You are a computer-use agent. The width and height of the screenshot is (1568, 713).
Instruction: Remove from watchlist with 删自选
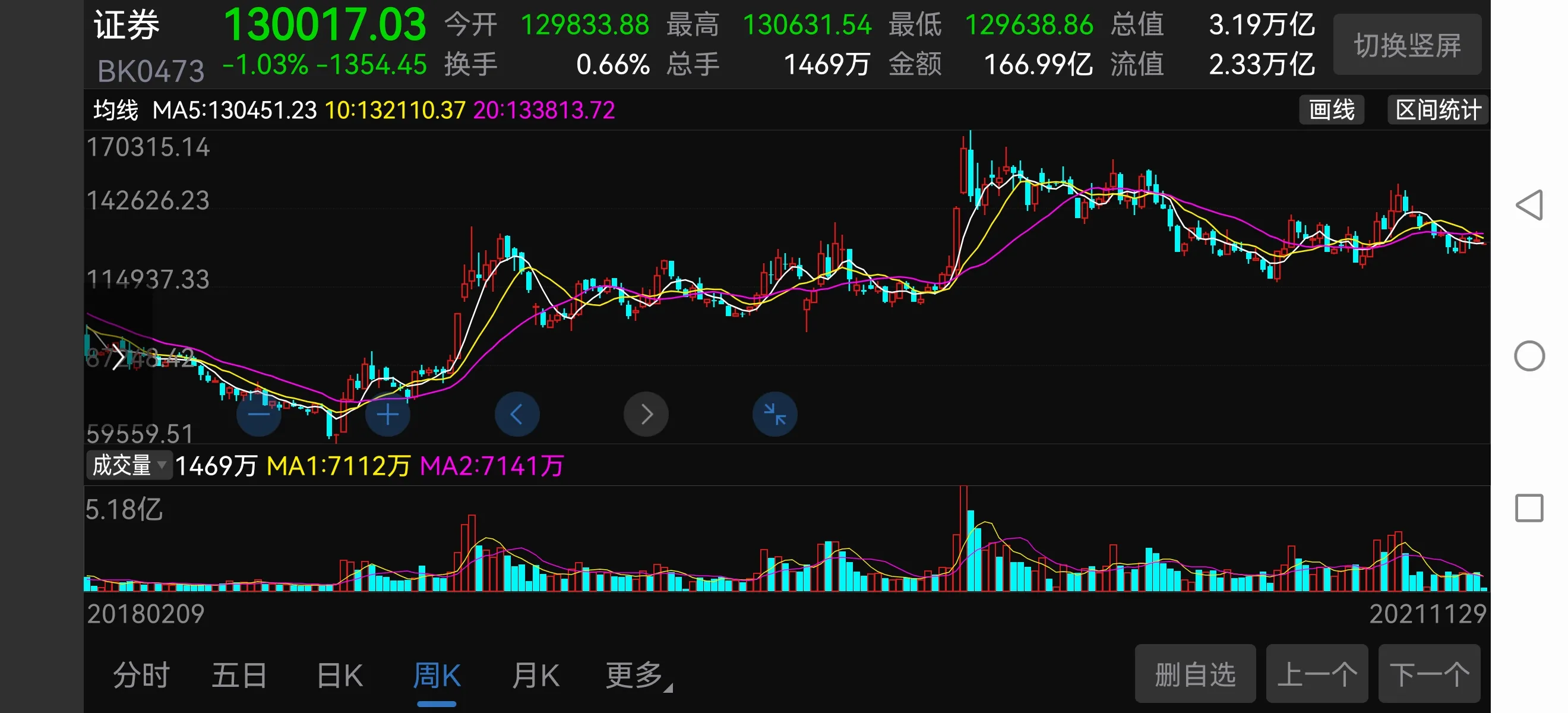(1195, 674)
